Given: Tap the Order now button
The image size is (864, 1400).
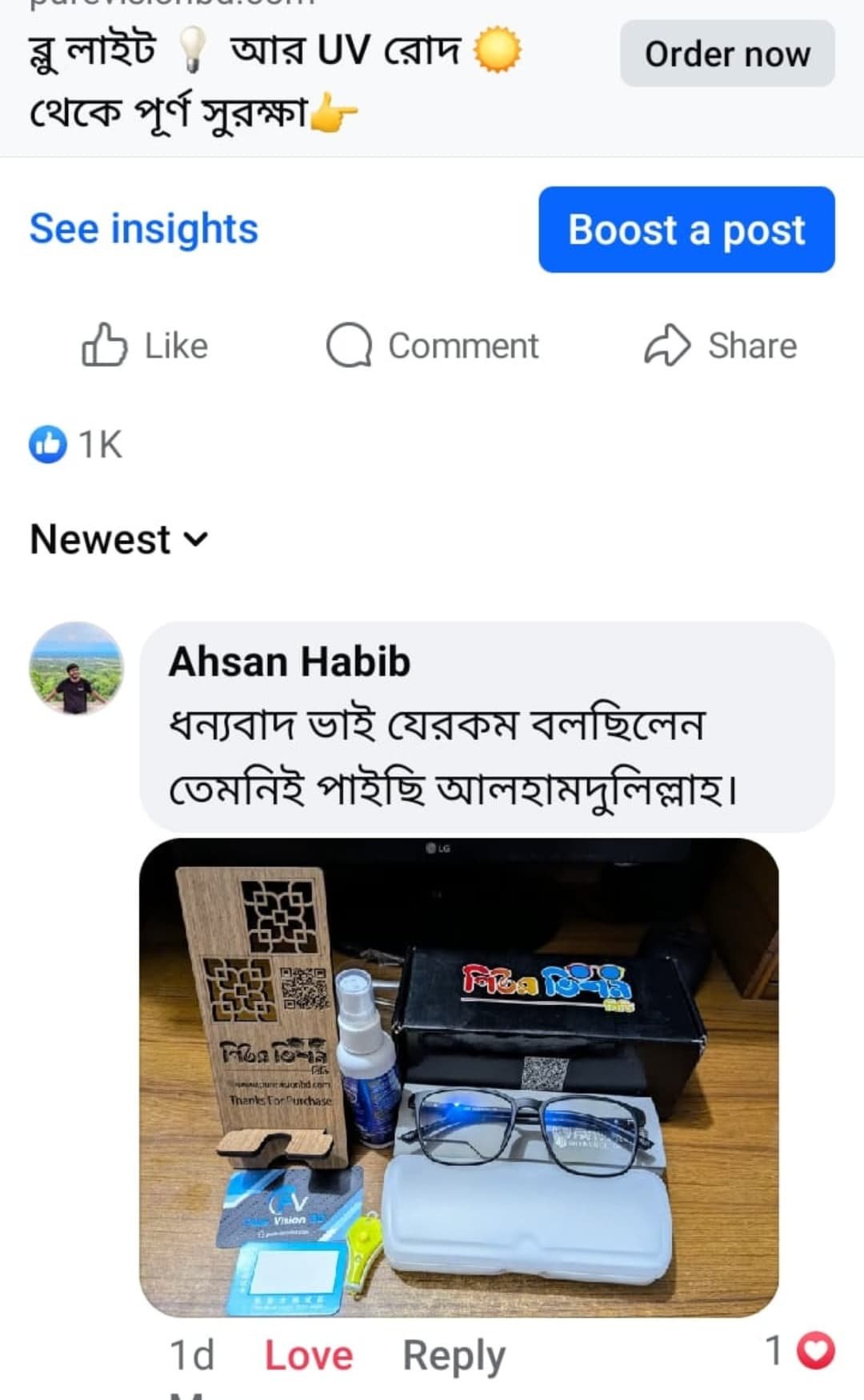Looking at the screenshot, I should point(726,54).
